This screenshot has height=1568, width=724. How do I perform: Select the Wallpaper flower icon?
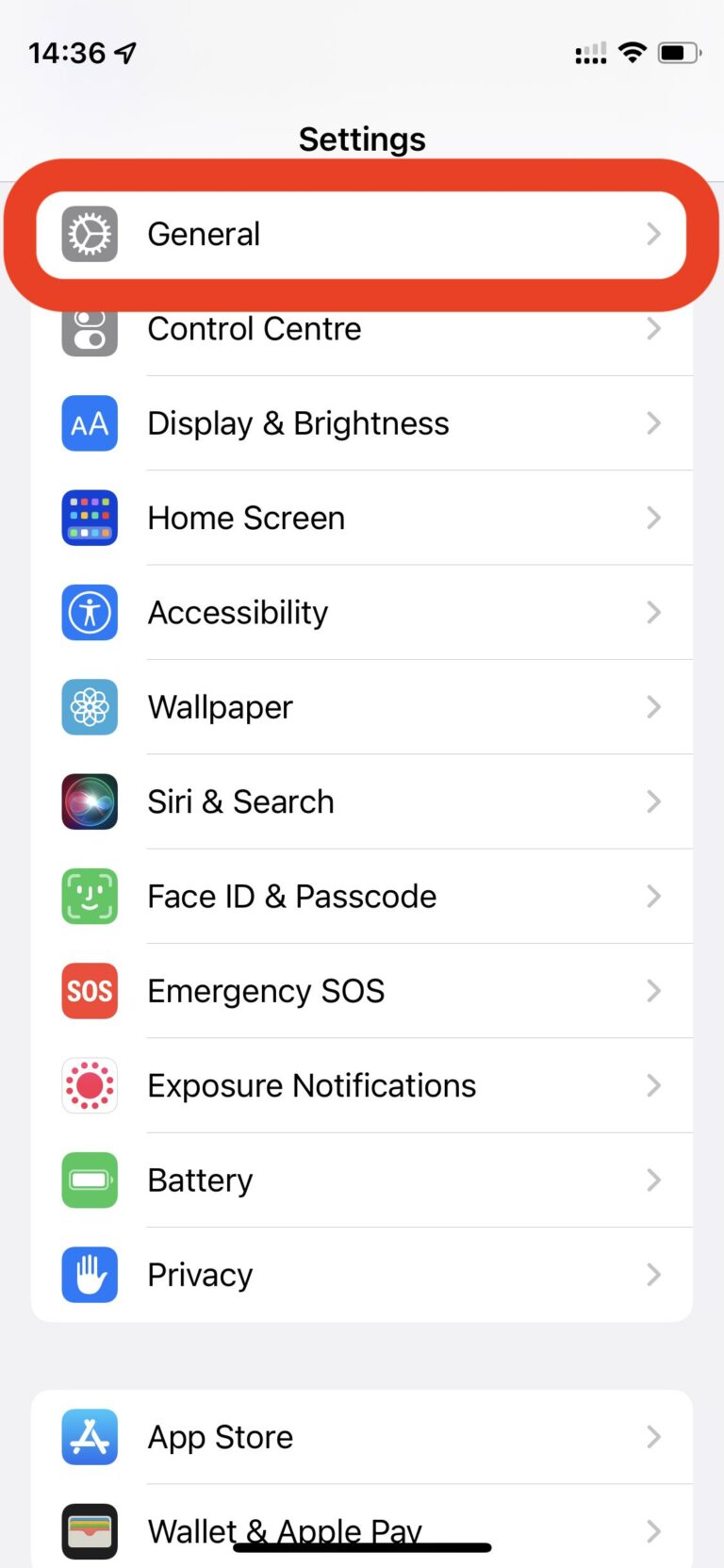click(x=90, y=707)
